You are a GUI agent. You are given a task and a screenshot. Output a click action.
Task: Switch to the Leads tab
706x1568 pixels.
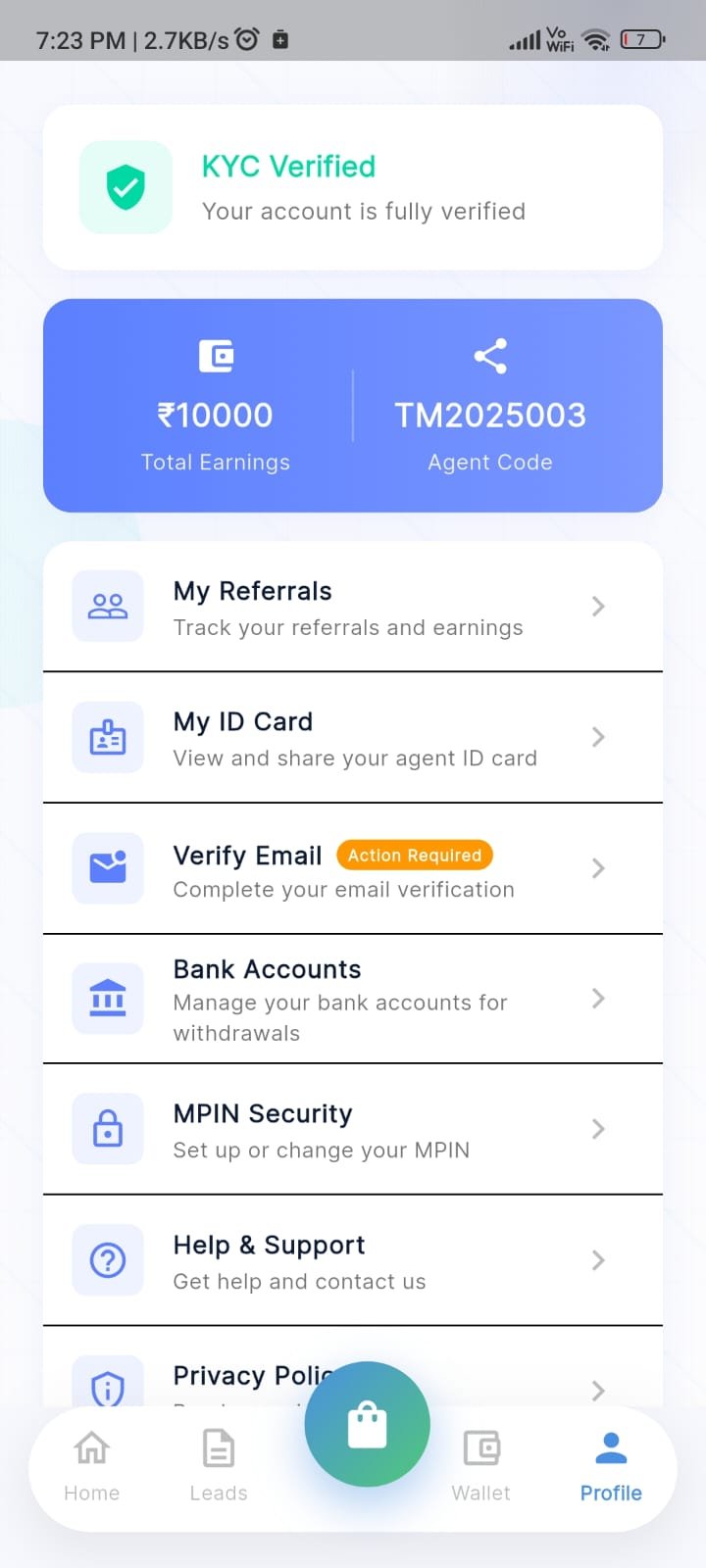(219, 1465)
